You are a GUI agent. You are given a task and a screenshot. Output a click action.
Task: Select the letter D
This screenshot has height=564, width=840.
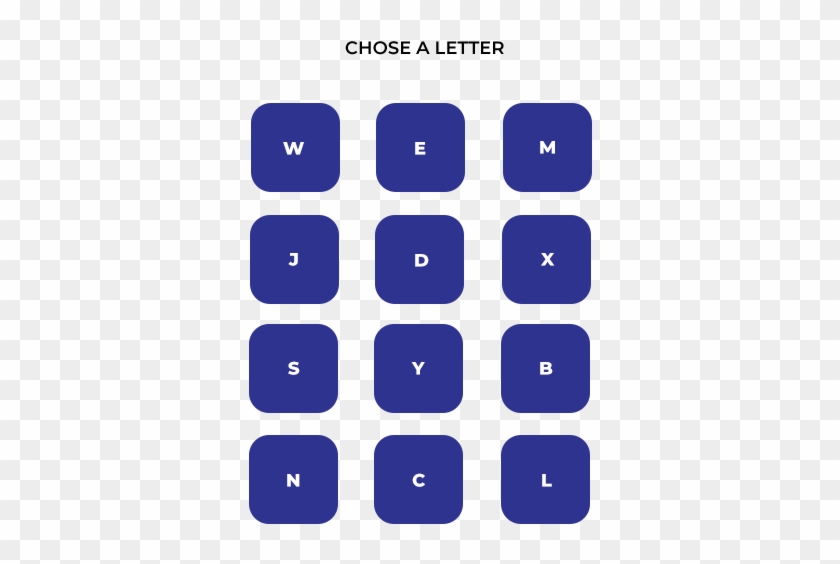(420, 260)
